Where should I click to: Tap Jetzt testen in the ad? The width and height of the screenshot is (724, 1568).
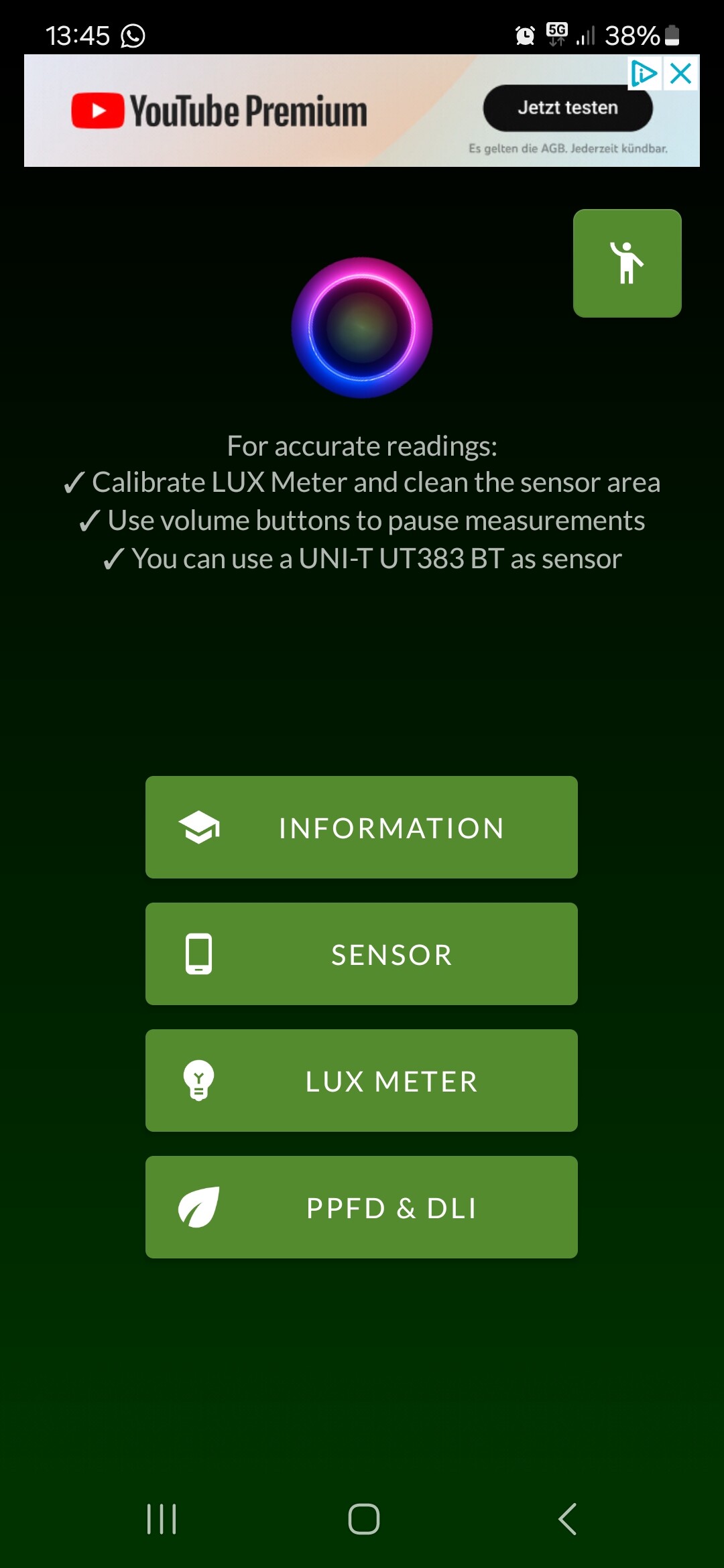(x=568, y=108)
